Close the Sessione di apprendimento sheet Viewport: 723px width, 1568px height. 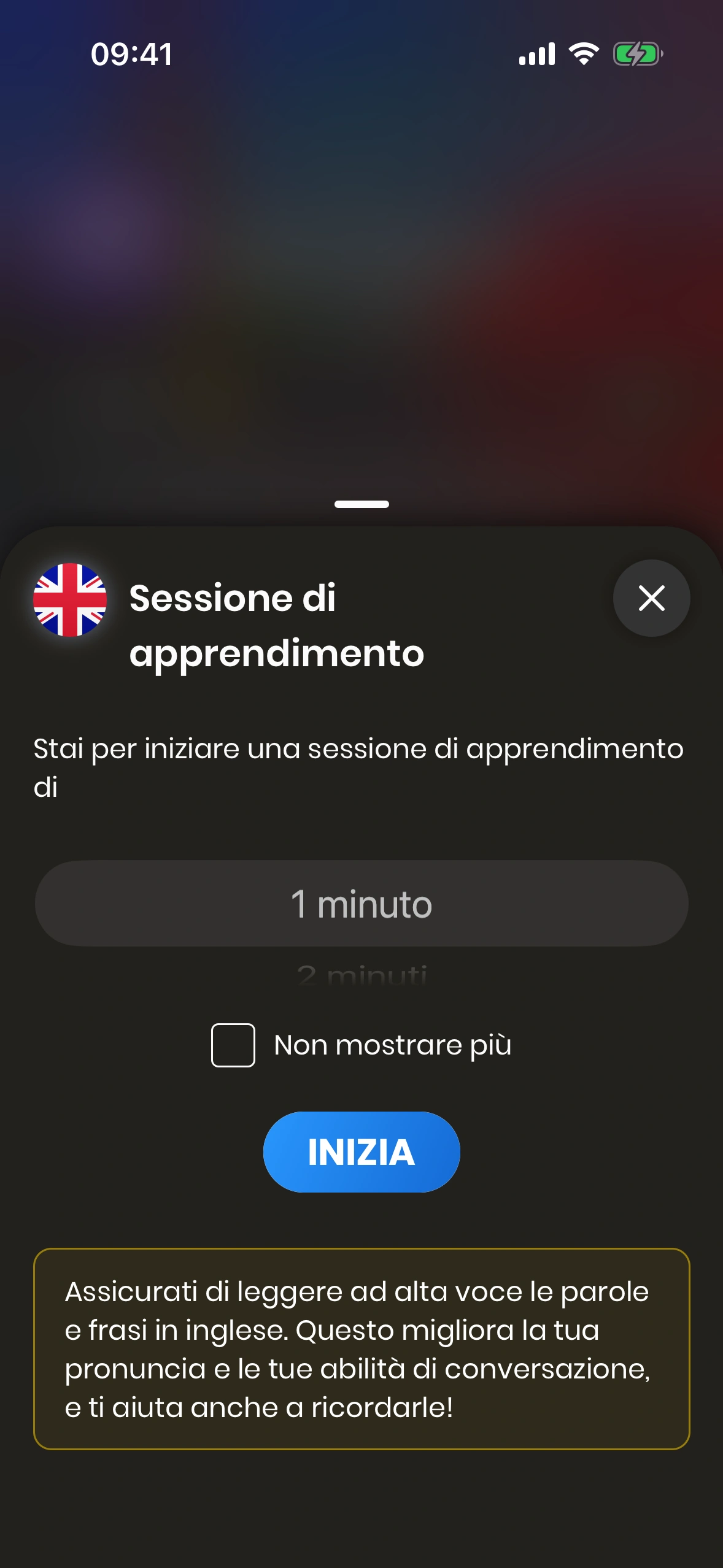pos(651,598)
